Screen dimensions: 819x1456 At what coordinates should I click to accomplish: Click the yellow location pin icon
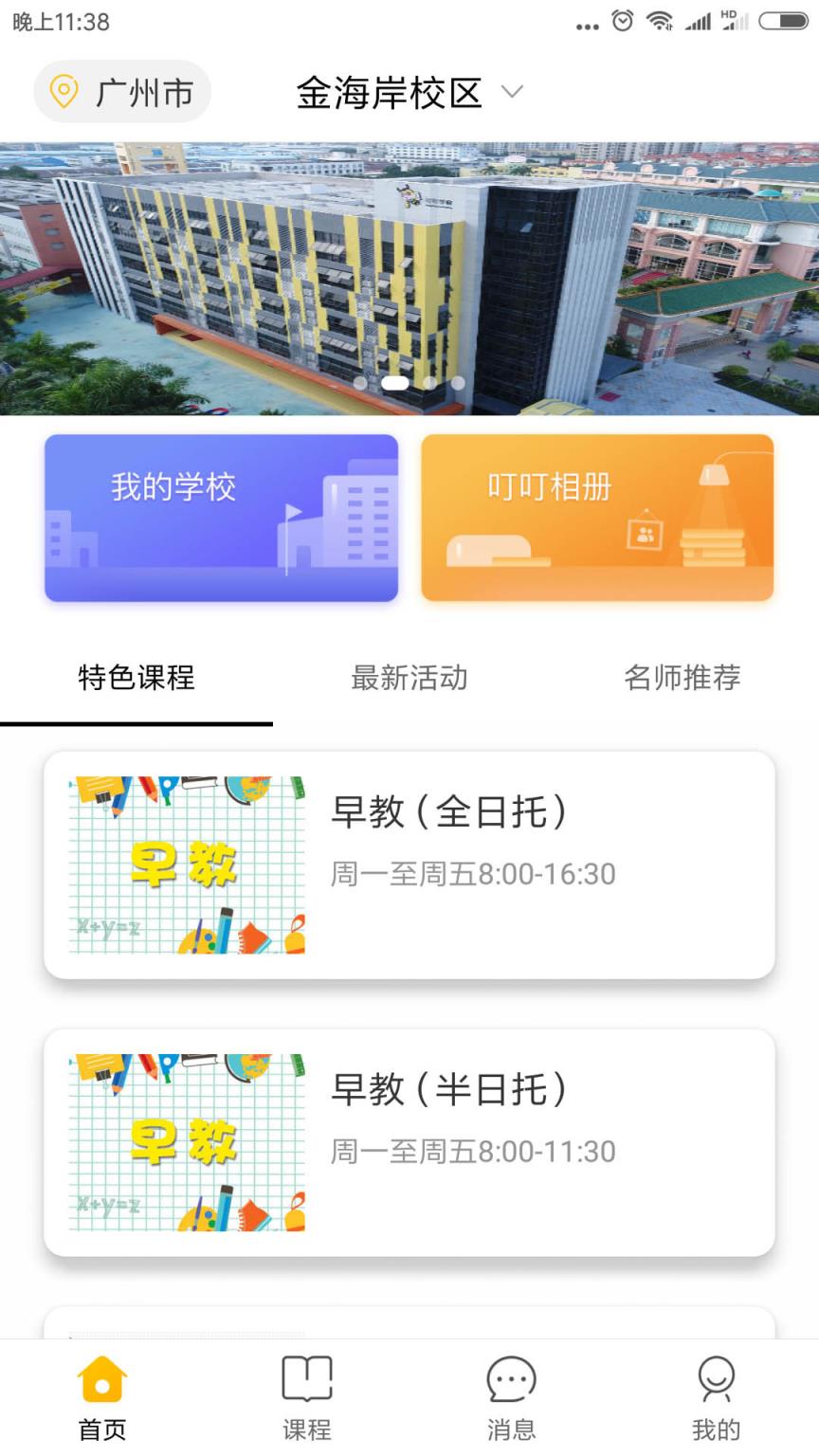(64, 91)
